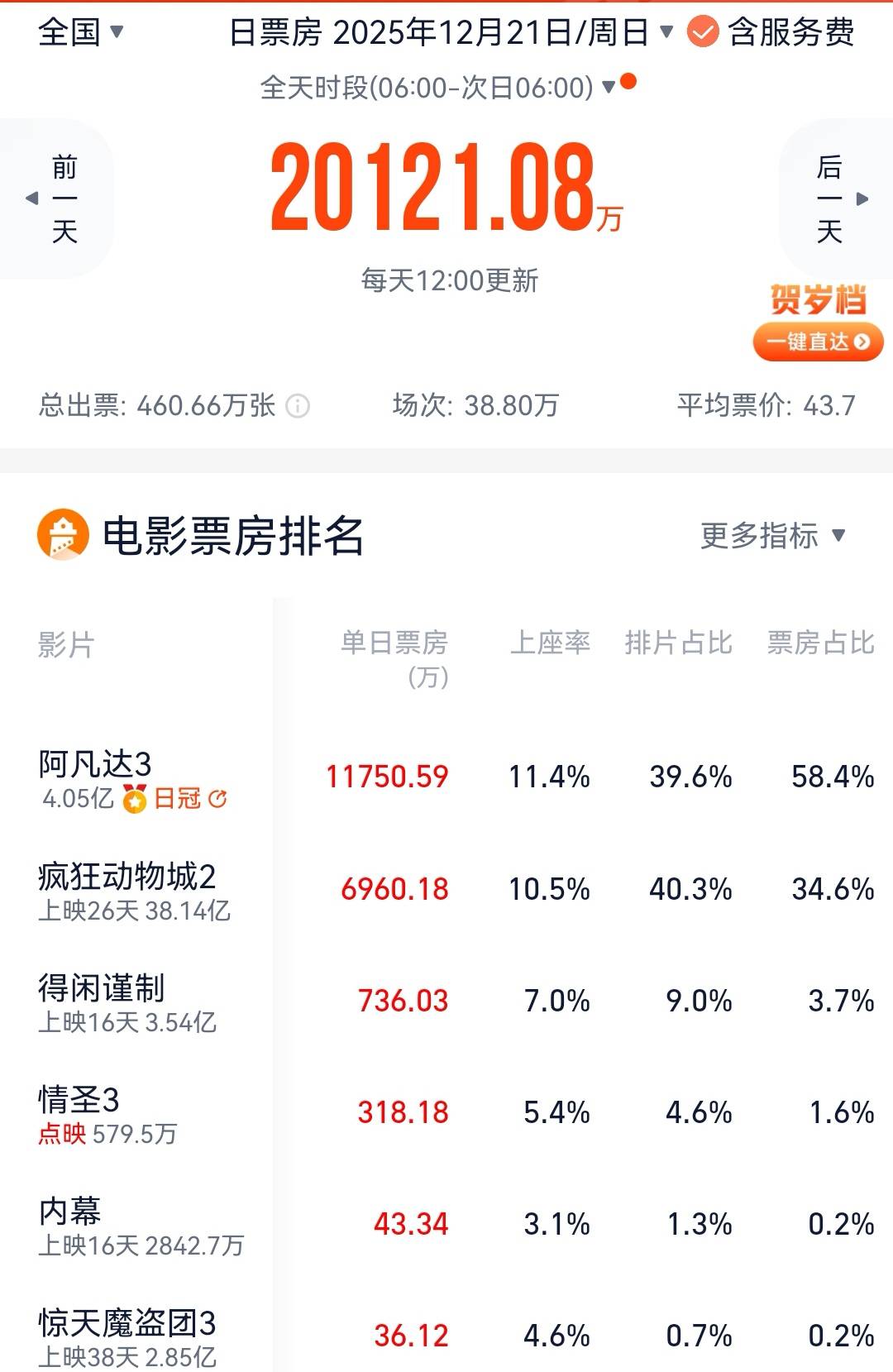
Task: Expand the 全天时段 time range selector
Action: point(438,87)
